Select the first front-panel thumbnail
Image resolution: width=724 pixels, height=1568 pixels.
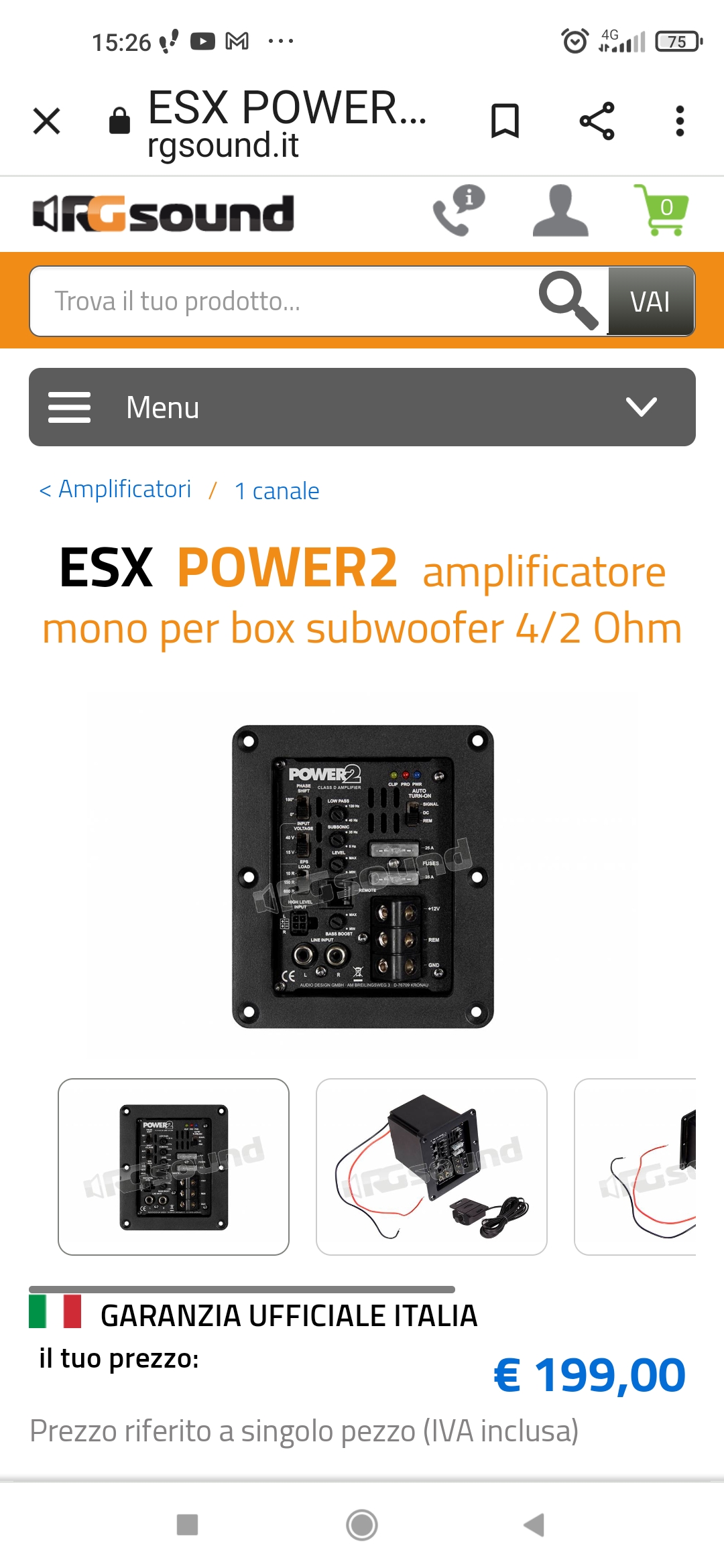pos(174,1167)
